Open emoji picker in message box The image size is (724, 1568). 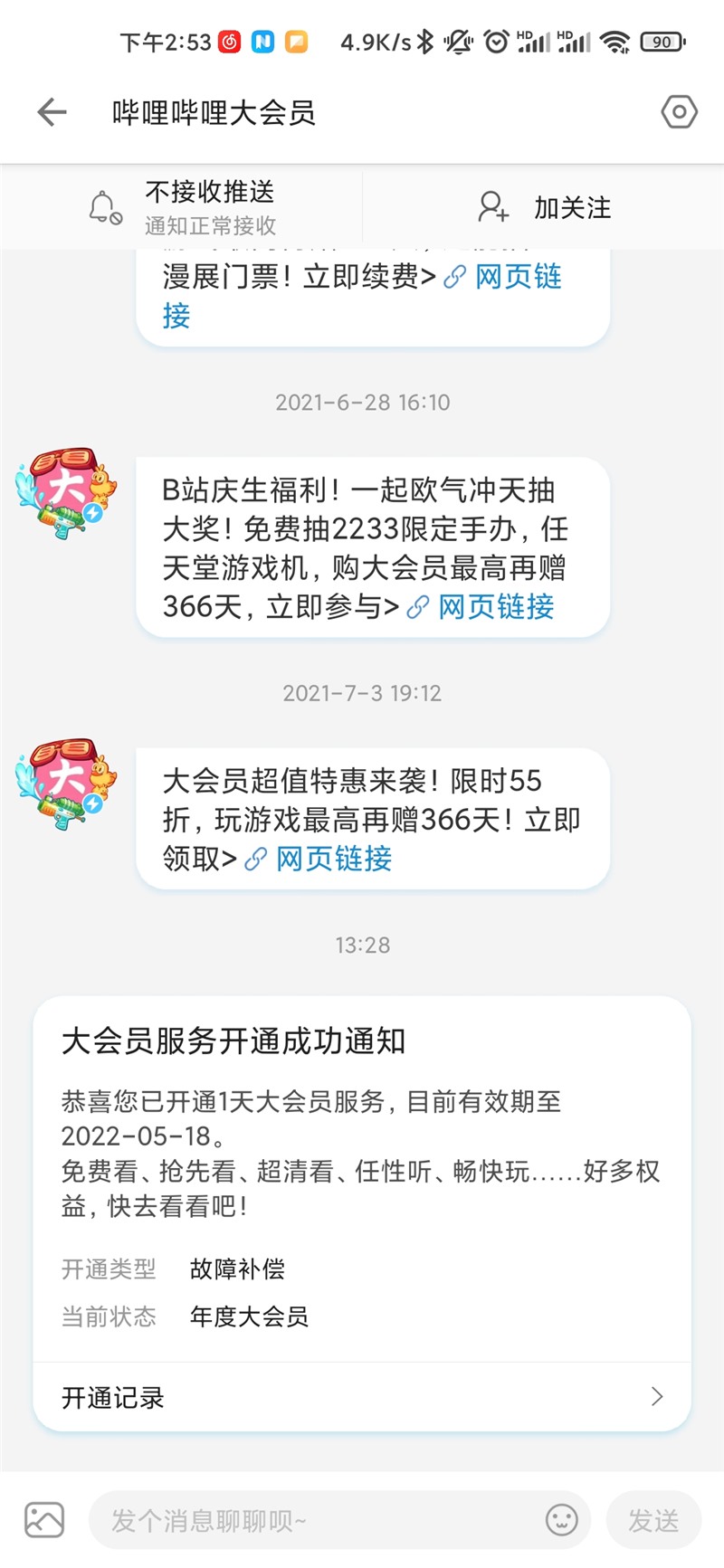pyautogui.click(x=561, y=1520)
